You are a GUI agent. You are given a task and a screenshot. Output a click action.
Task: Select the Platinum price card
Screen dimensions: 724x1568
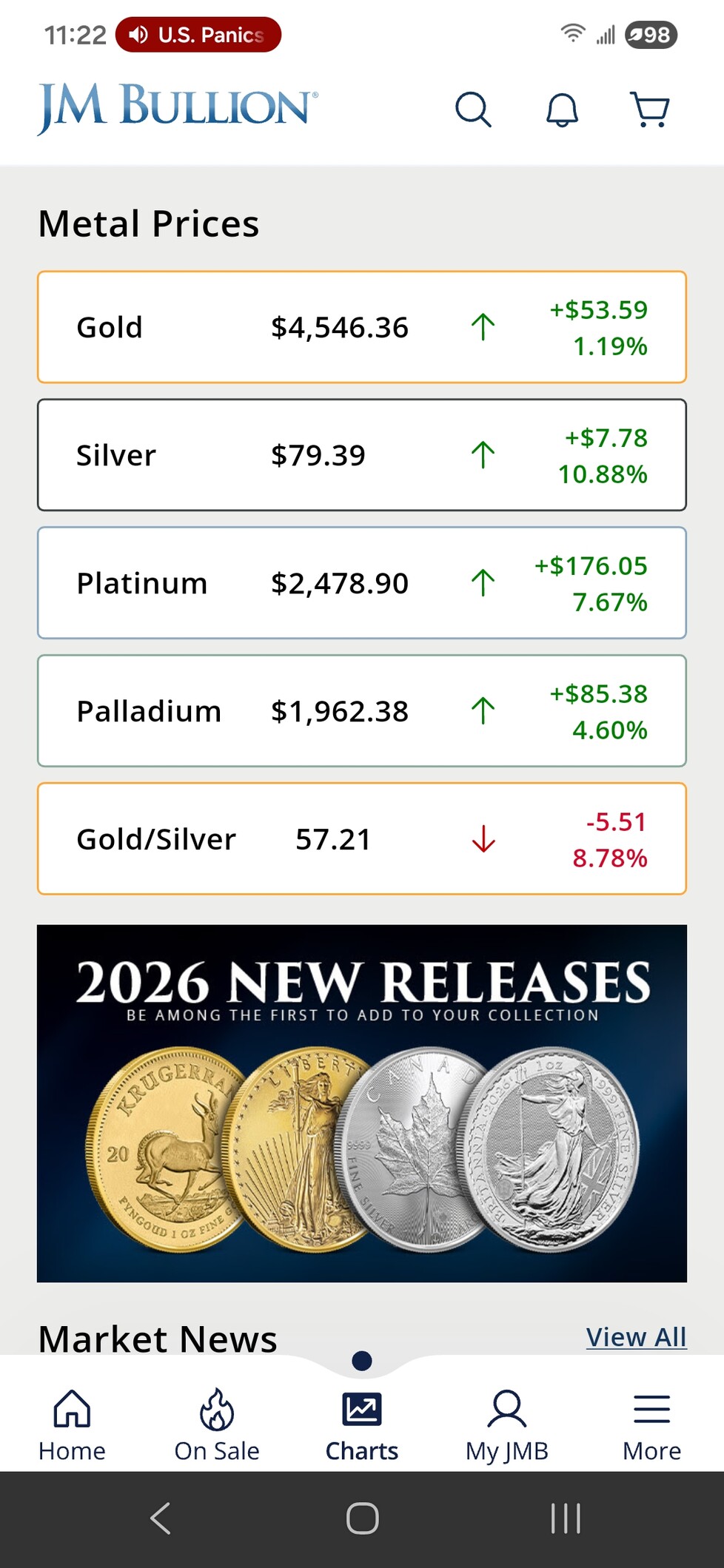pyautogui.click(x=362, y=583)
